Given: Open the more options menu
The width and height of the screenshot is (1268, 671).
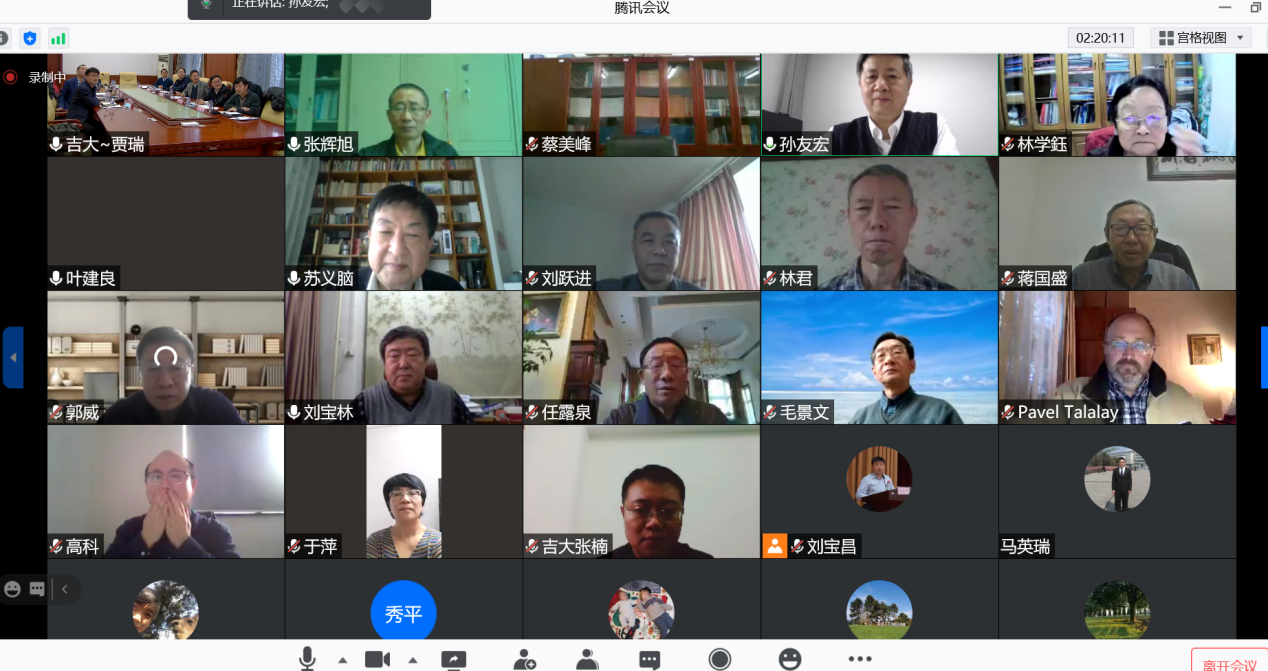Looking at the screenshot, I should (859, 659).
